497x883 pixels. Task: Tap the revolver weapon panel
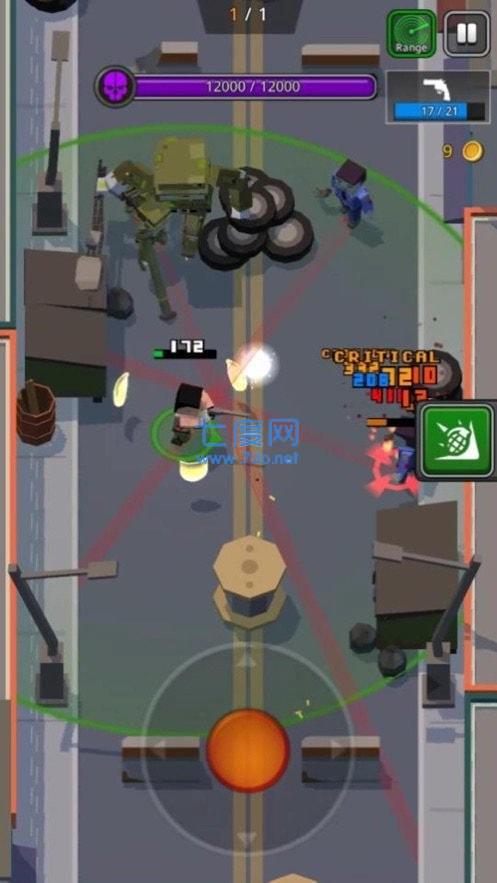(x=437, y=97)
